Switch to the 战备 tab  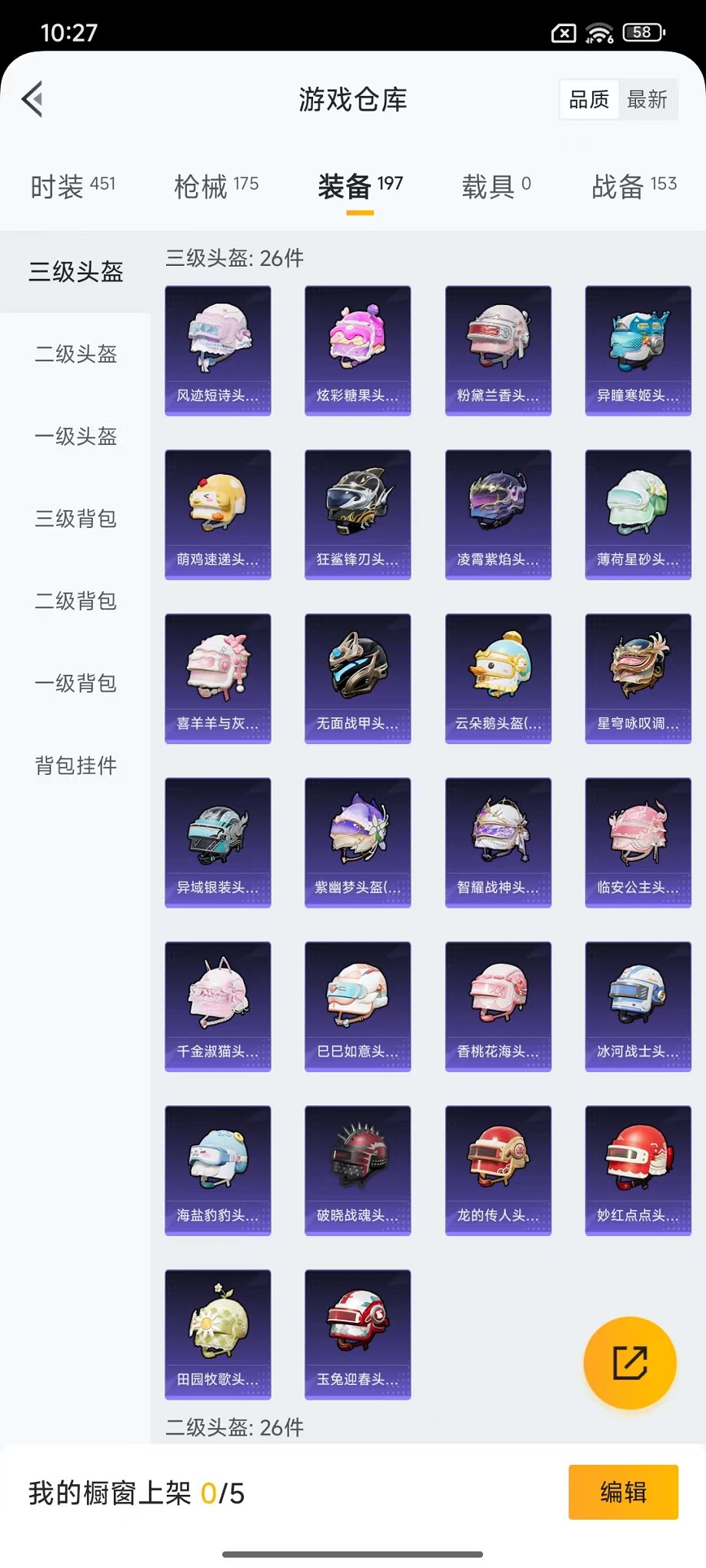(634, 186)
